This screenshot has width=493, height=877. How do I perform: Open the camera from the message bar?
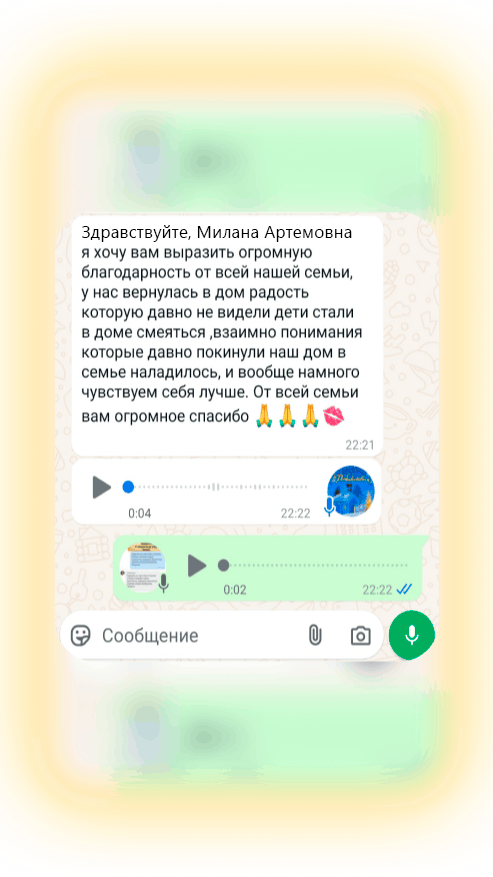(360, 636)
